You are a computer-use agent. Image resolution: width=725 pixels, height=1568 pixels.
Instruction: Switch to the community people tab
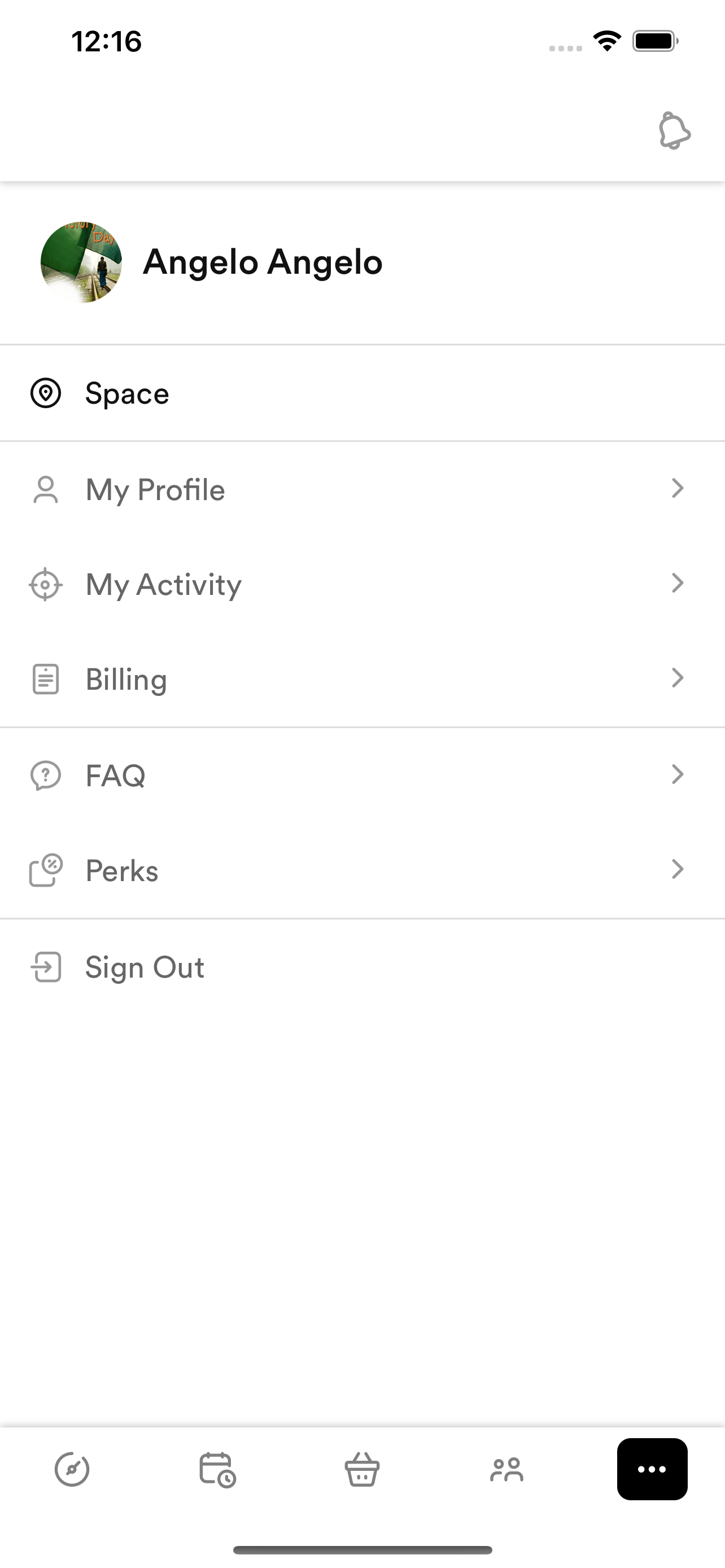507,1469
